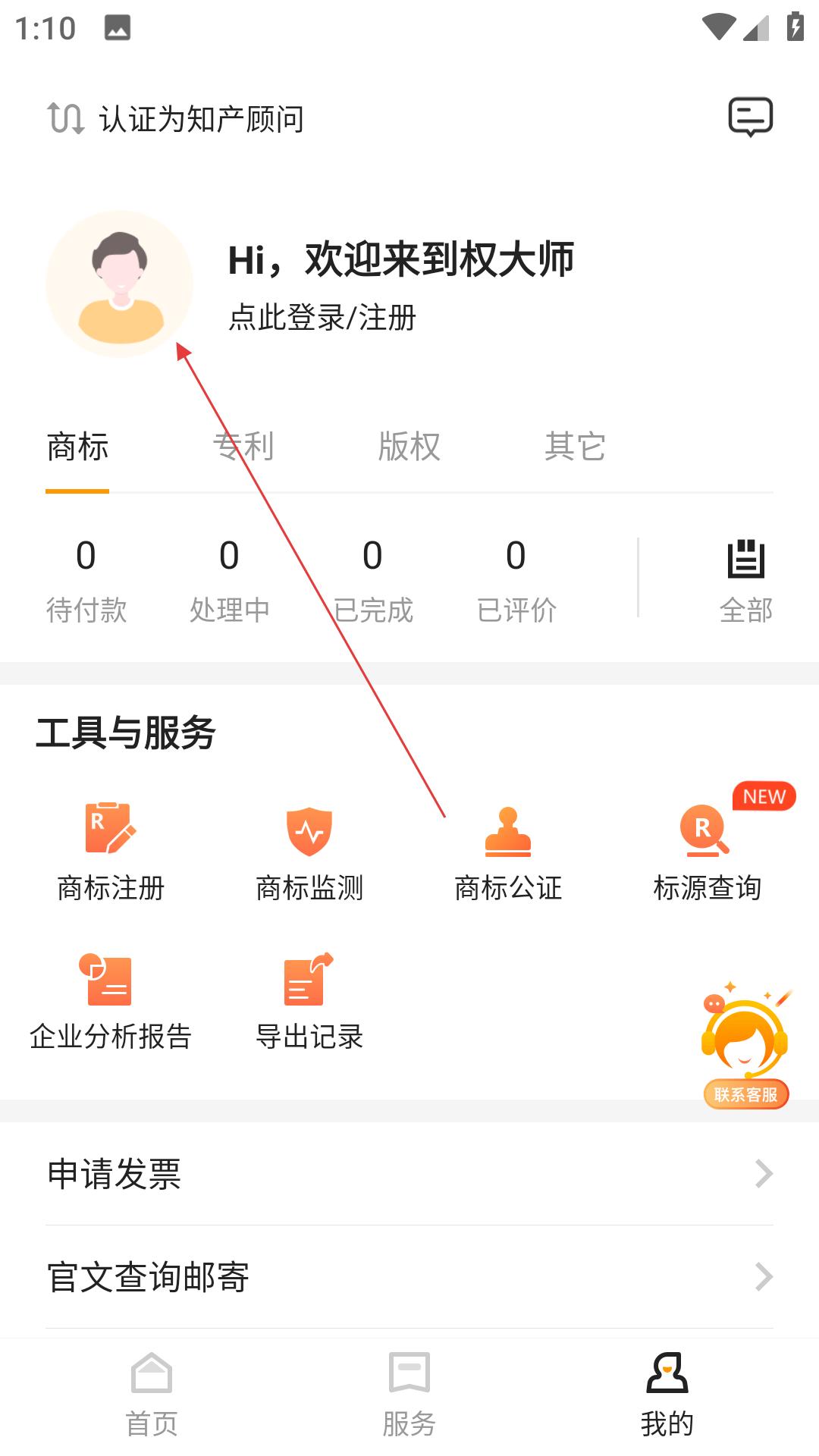Open 导出记录
Image resolution: width=819 pixels, height=1456 pixels.
tap(309, 1001)
